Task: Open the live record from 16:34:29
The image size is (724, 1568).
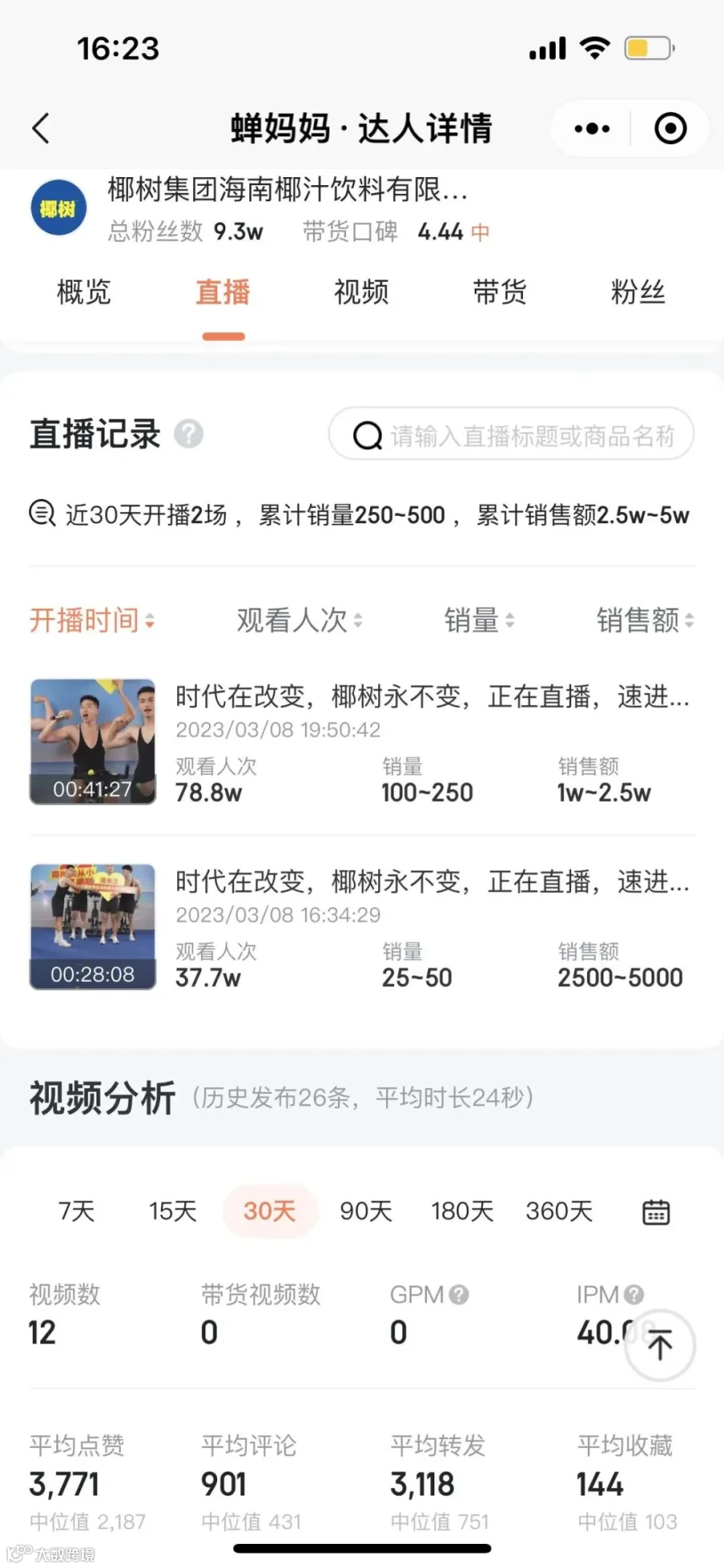Action: coord(362,927)
